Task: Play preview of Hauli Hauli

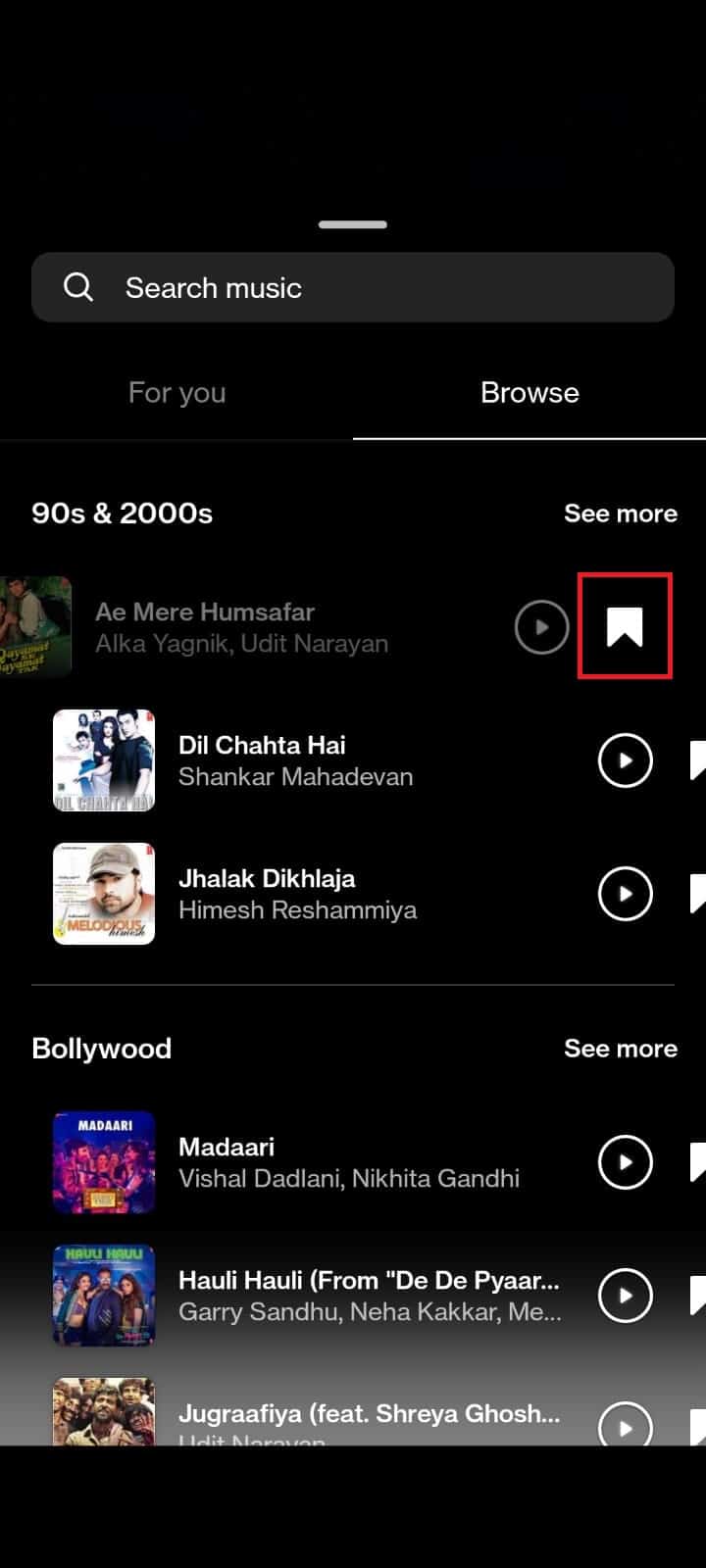Action: tap(625, 1296)
